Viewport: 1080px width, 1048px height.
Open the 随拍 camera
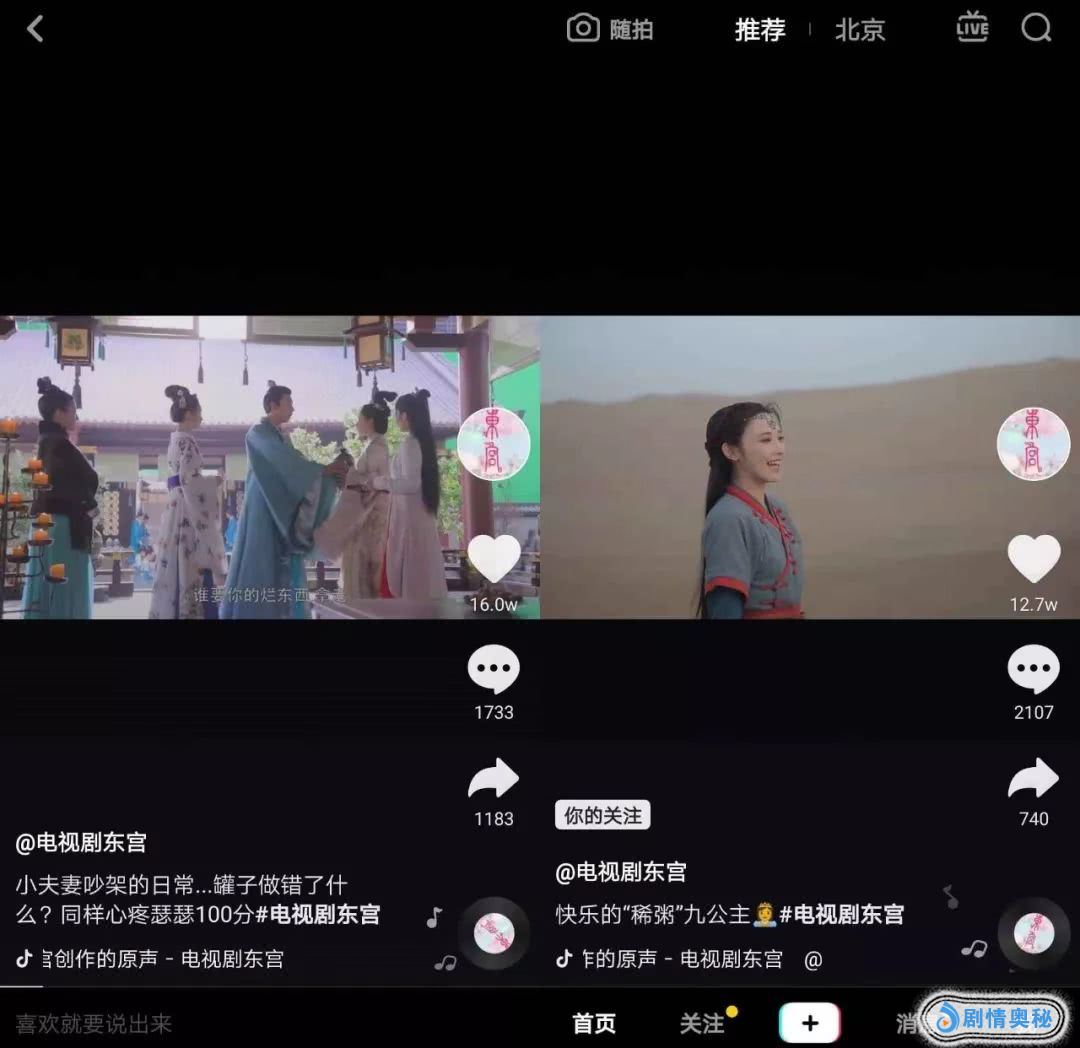tap(610, 29)
